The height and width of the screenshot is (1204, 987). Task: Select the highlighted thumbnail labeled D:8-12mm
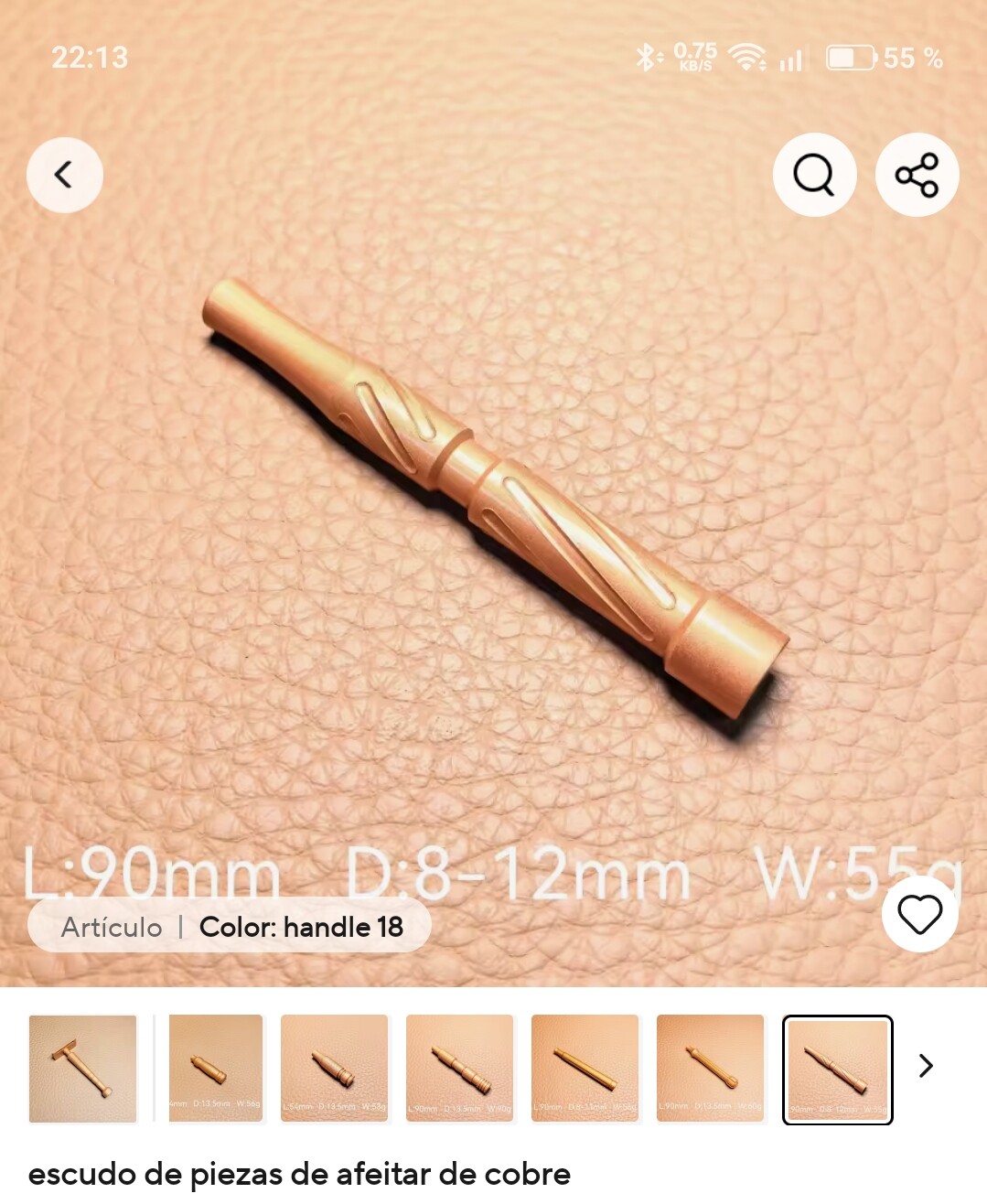point(837,1069)
